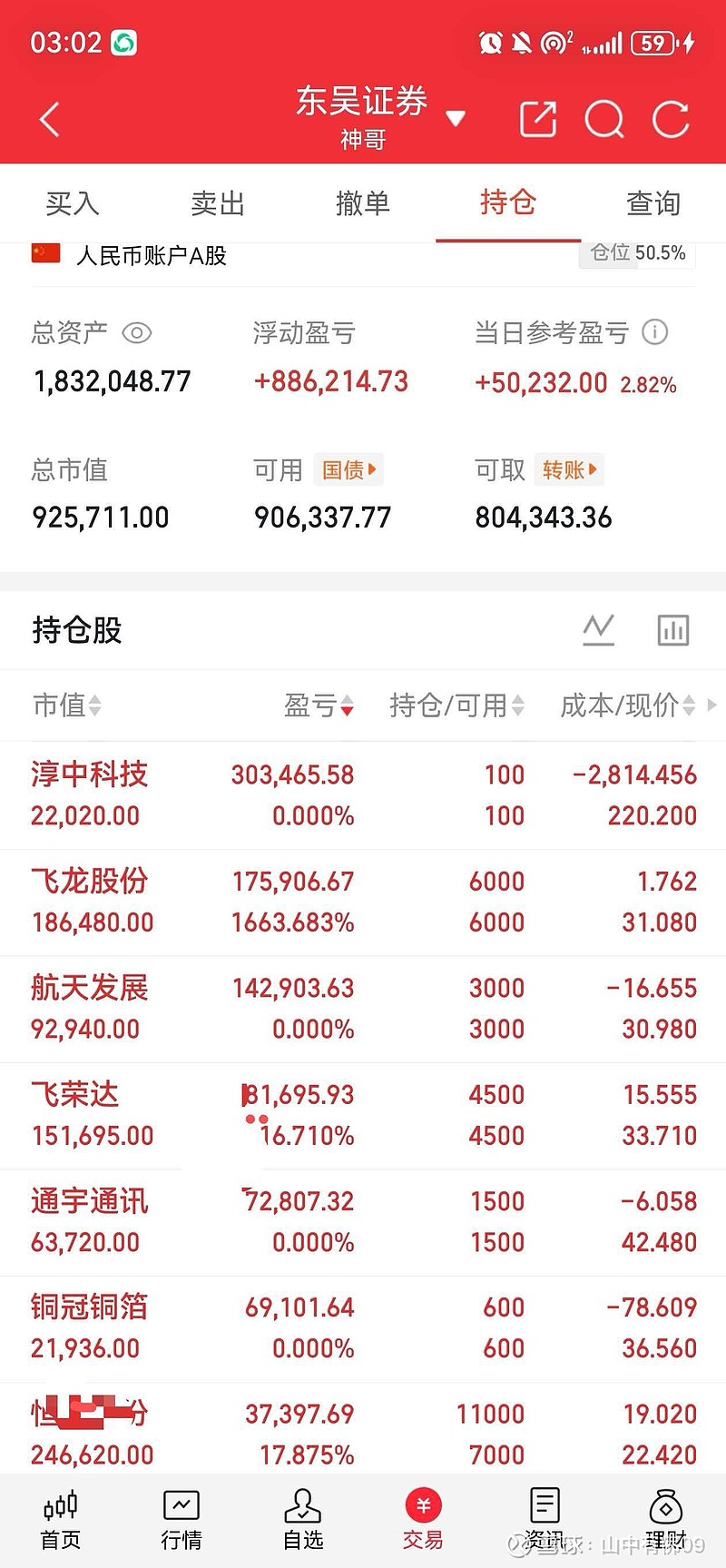Image resolution: width=726 pixels, height=1568 pixels.
Task: Open the account switcher arrow beside 东吴证券
Action: [x=455, y=116]
